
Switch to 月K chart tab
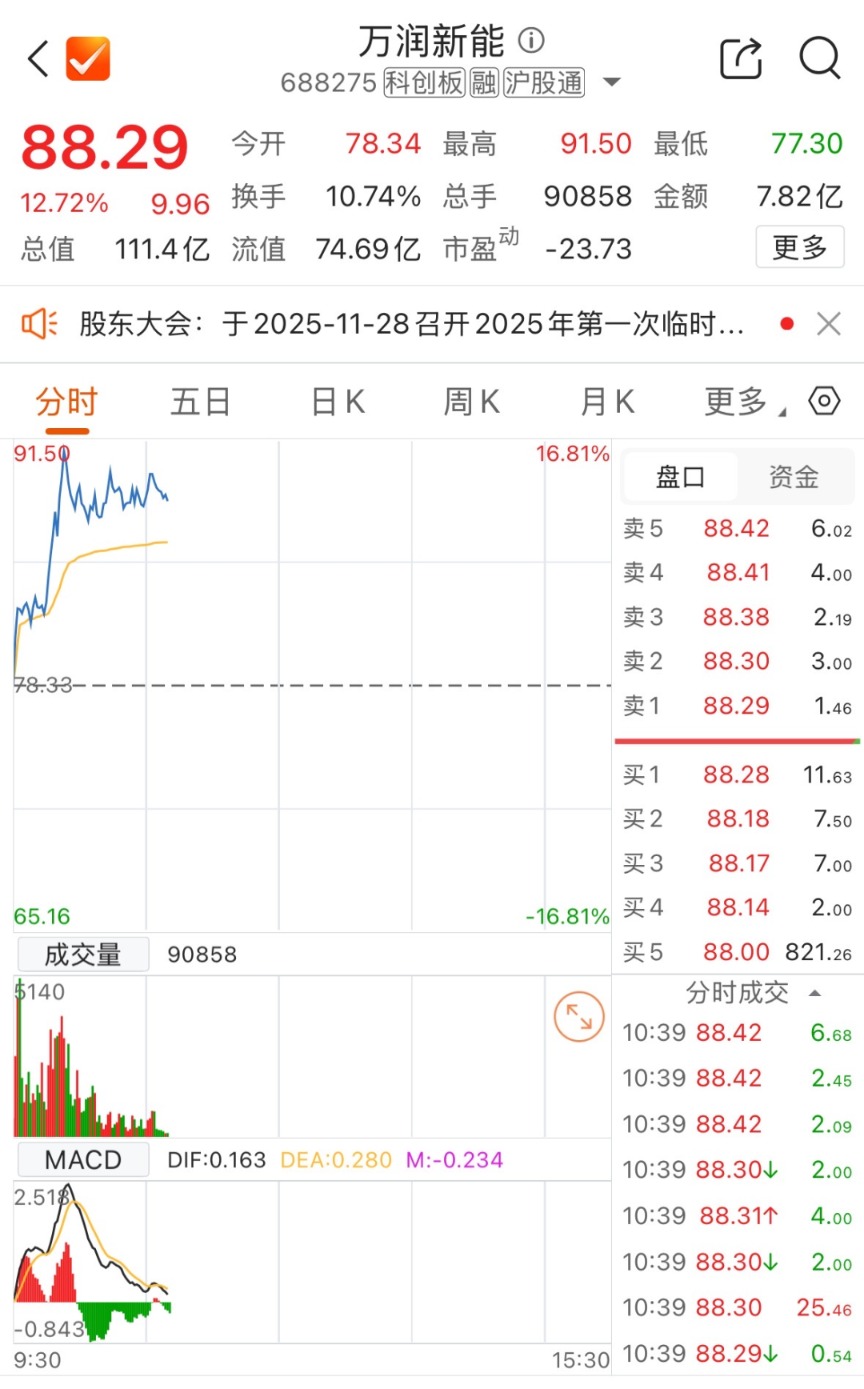607,402
